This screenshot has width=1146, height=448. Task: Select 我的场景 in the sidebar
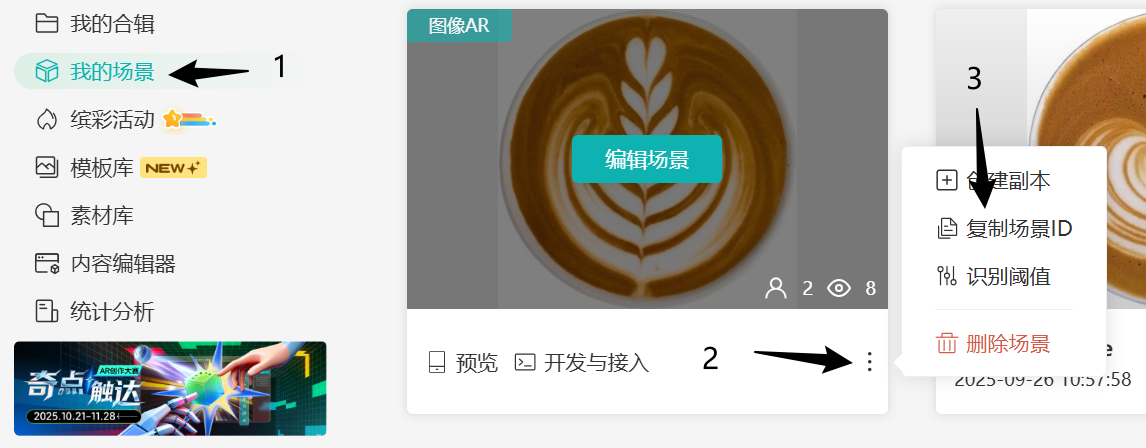point(111,71)
